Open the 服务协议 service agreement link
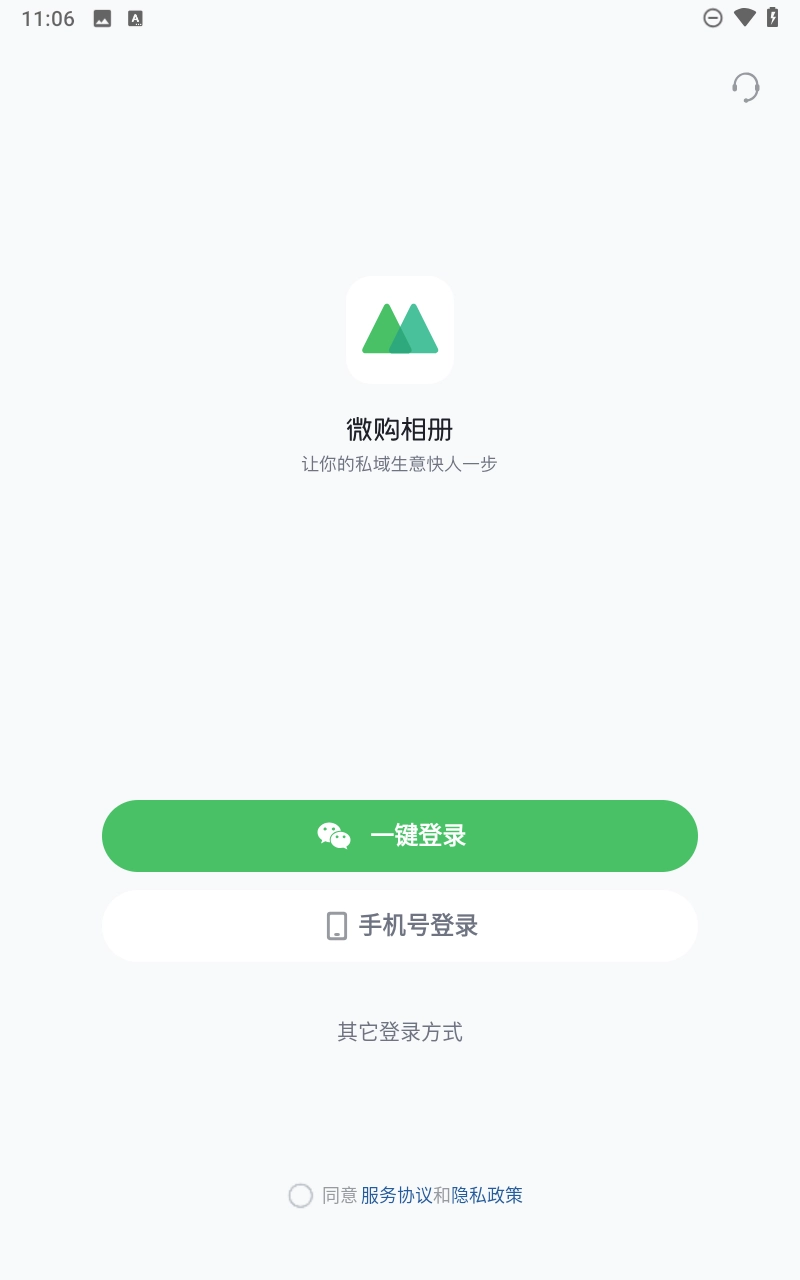 pos(396,1195)
